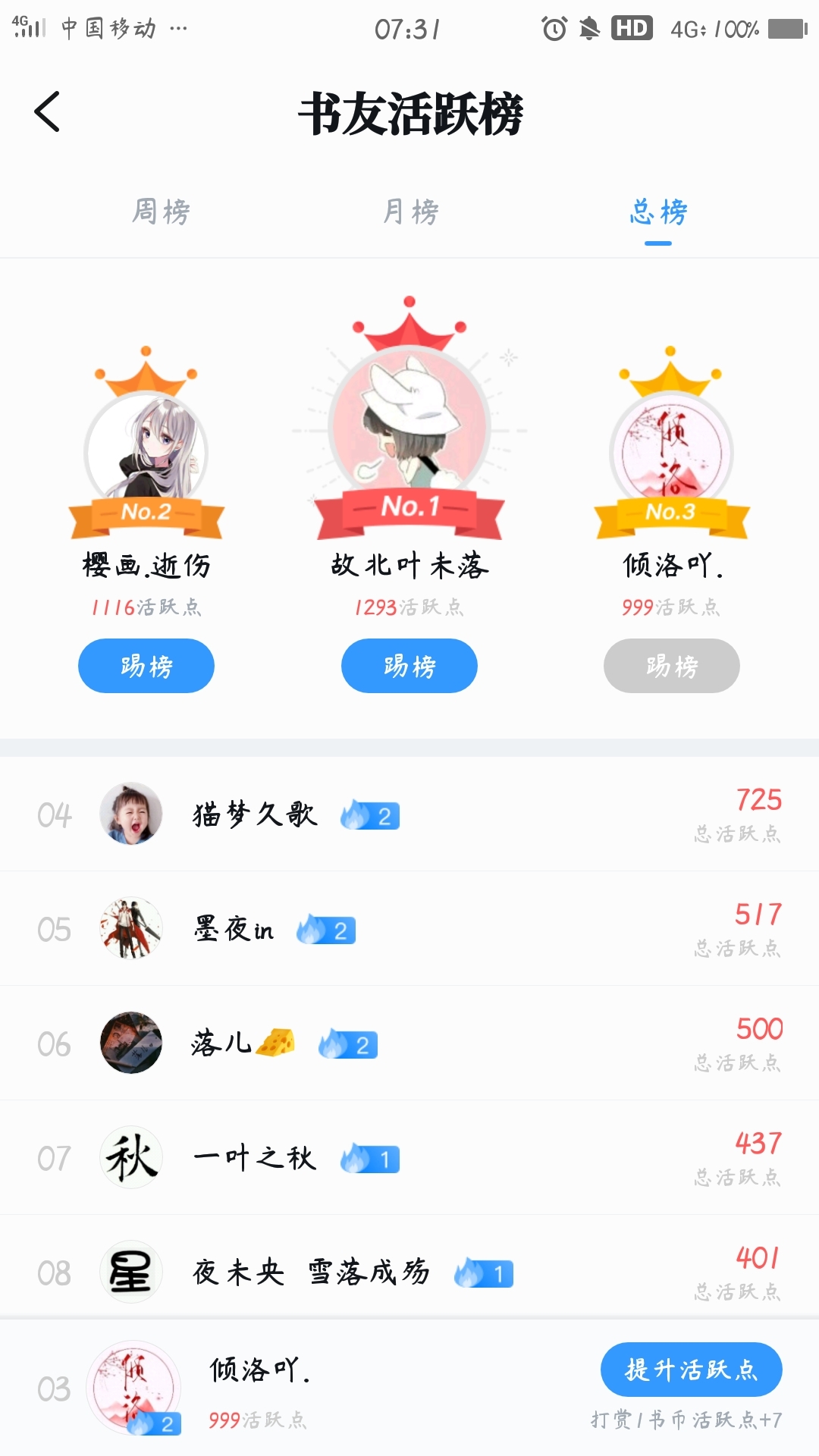Select the 总榜 tab
The image size is (819, 1456).
tap(658, 212)
